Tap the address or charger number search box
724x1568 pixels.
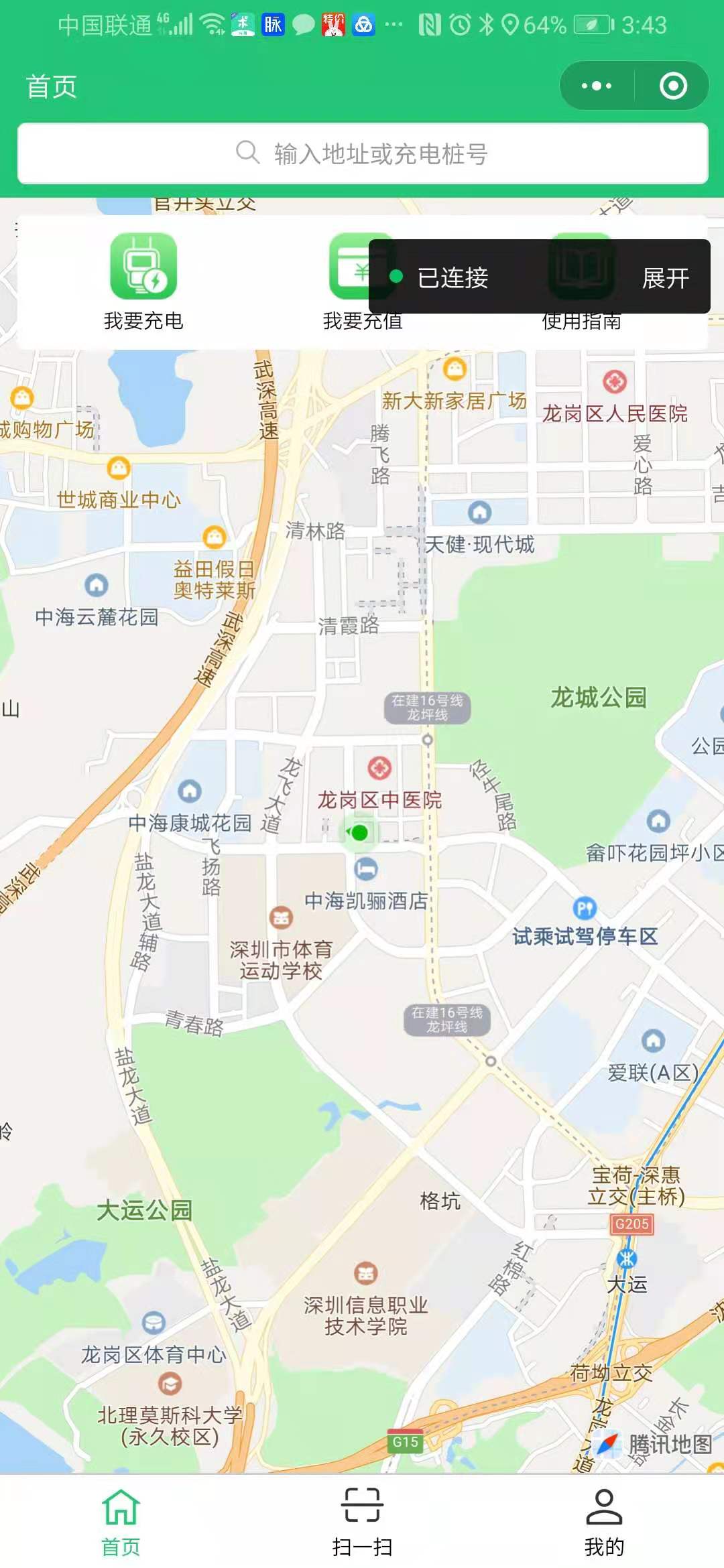point(362,153)
